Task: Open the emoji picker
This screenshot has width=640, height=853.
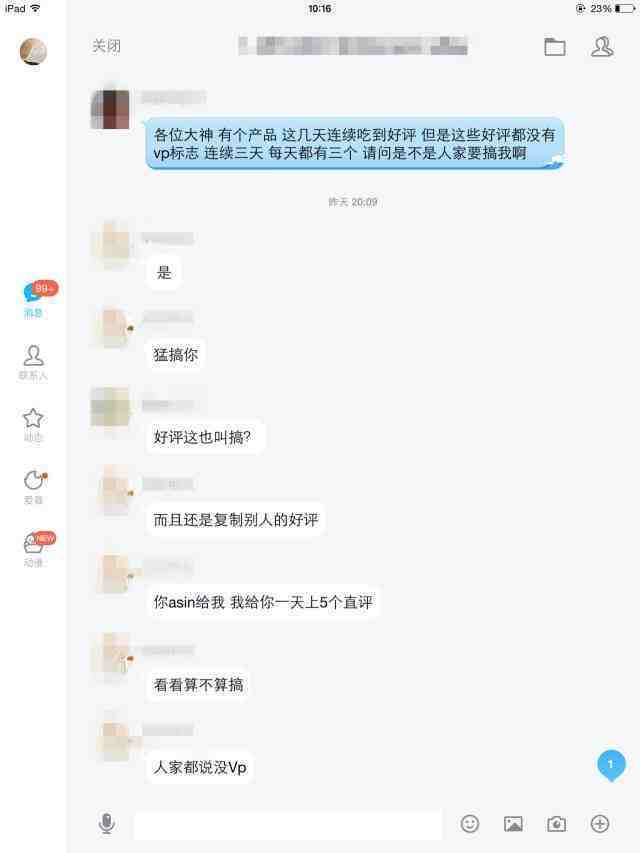Action: click(469, 824)
